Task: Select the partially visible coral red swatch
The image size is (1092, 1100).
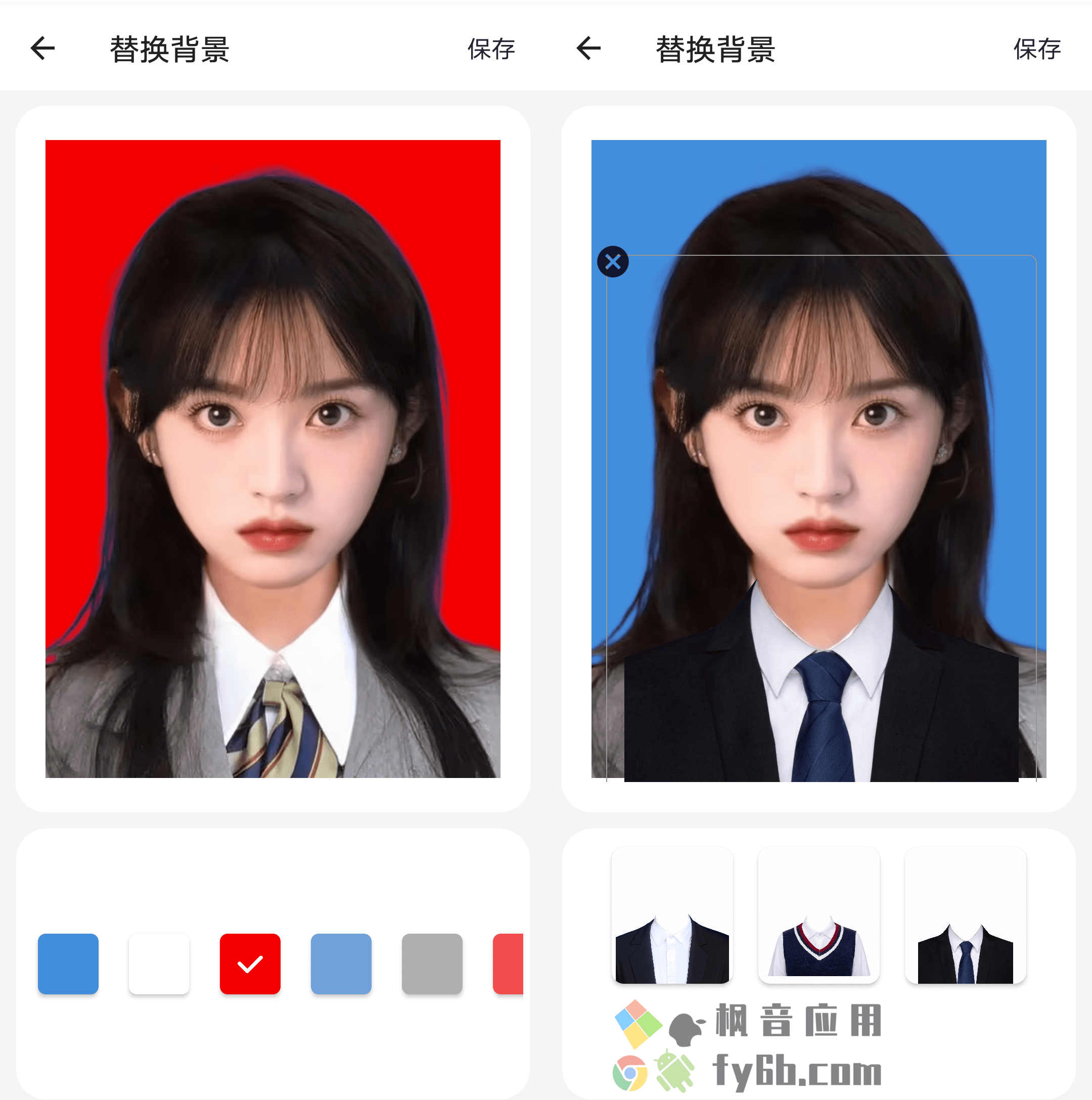Action: 509,964
